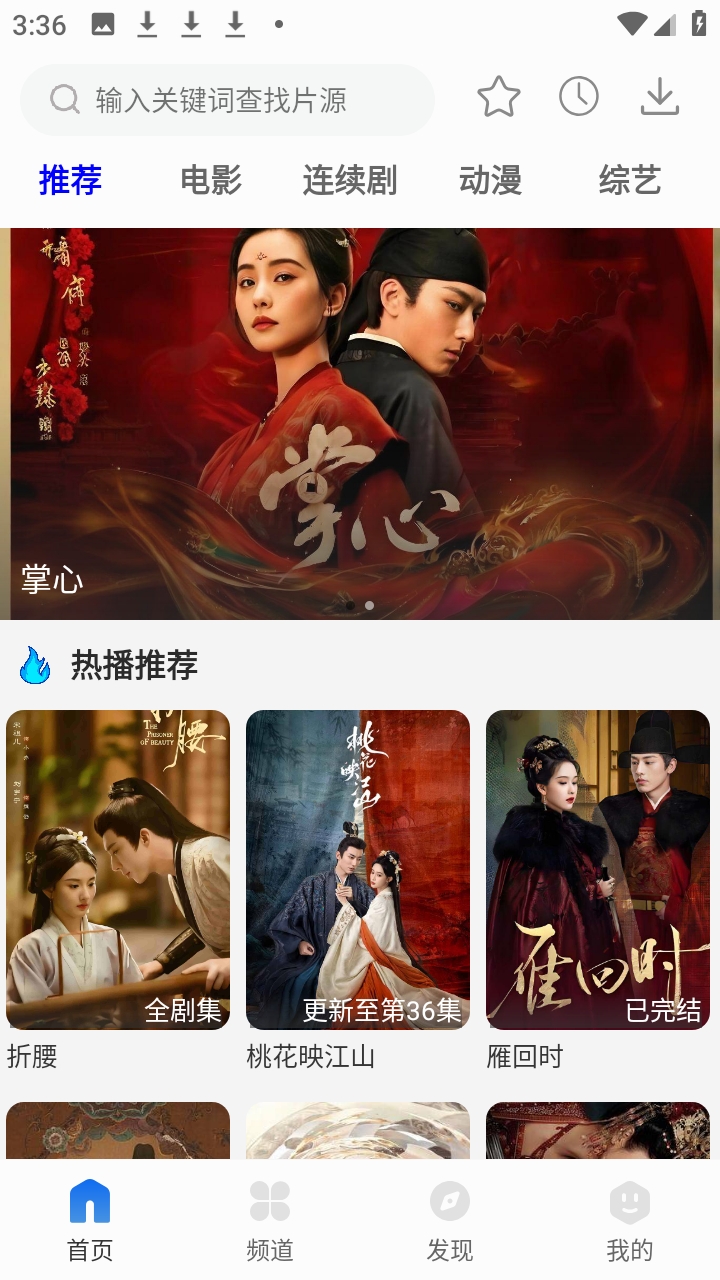The image size is (720, 1280).
Task: Open the downloads icon
Action: (x=659, y=98)
